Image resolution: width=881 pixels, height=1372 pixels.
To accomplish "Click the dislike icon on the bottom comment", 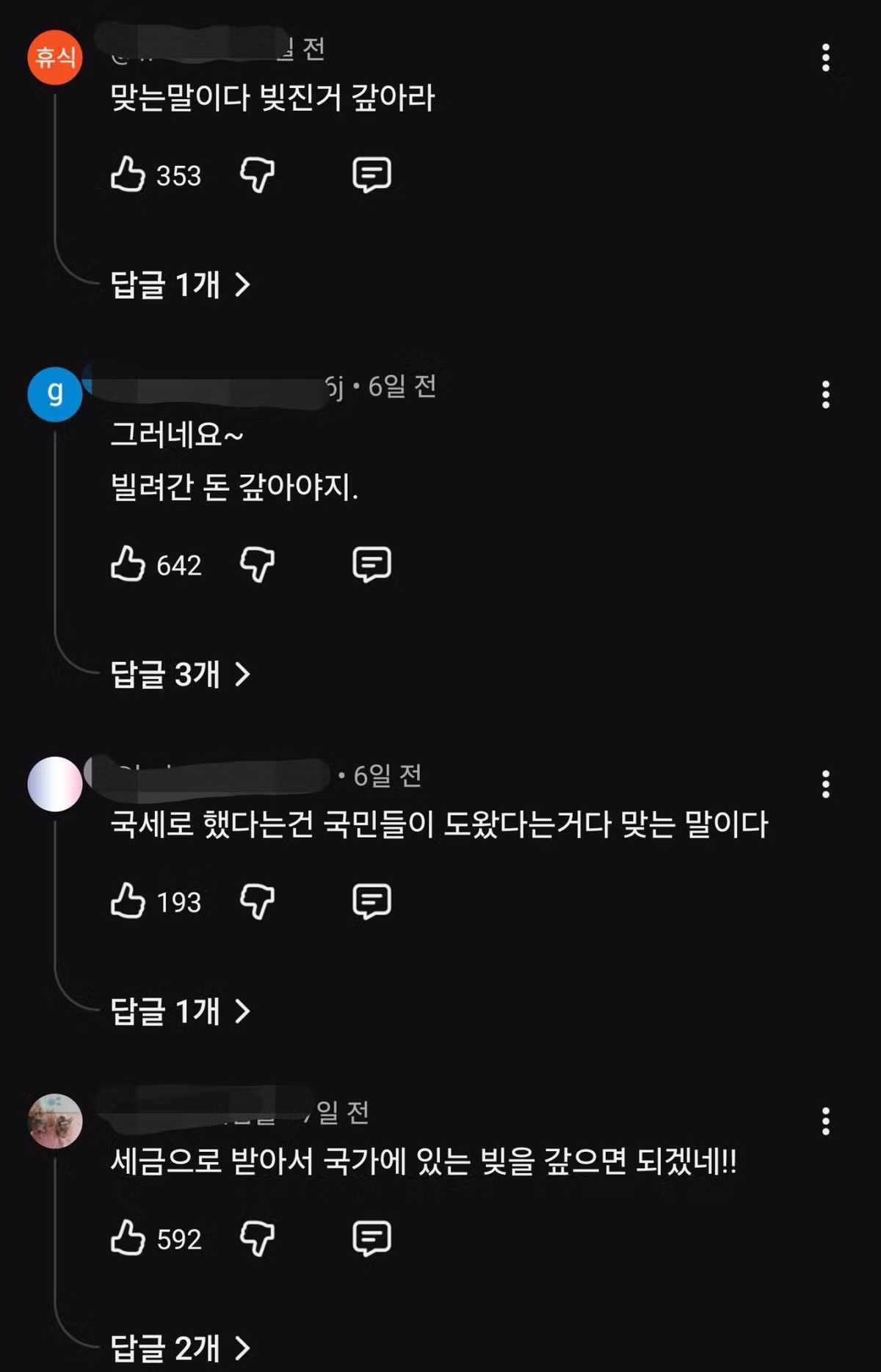I will coord(255,1238).
